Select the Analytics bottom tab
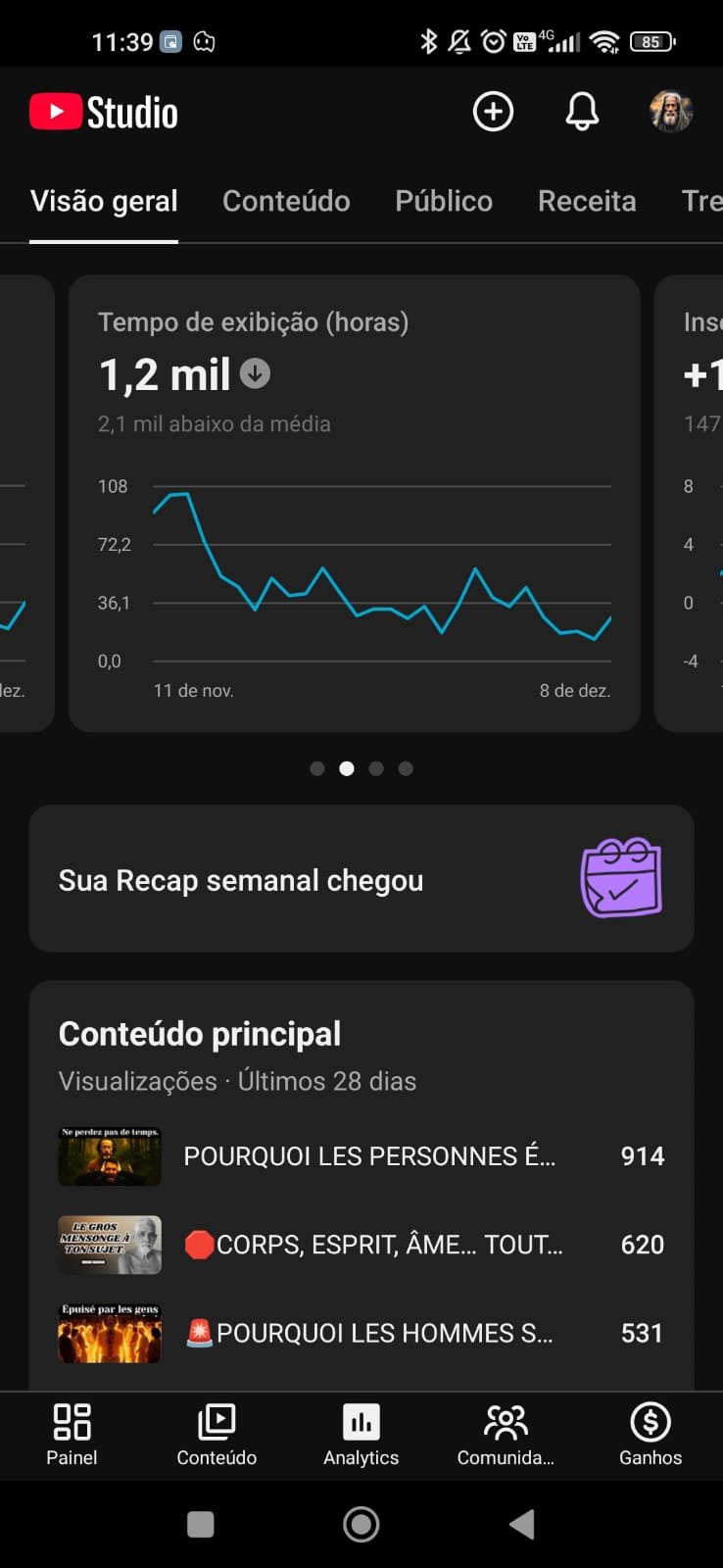This screenshot has height=1568, width=723. coord(361,1434)
